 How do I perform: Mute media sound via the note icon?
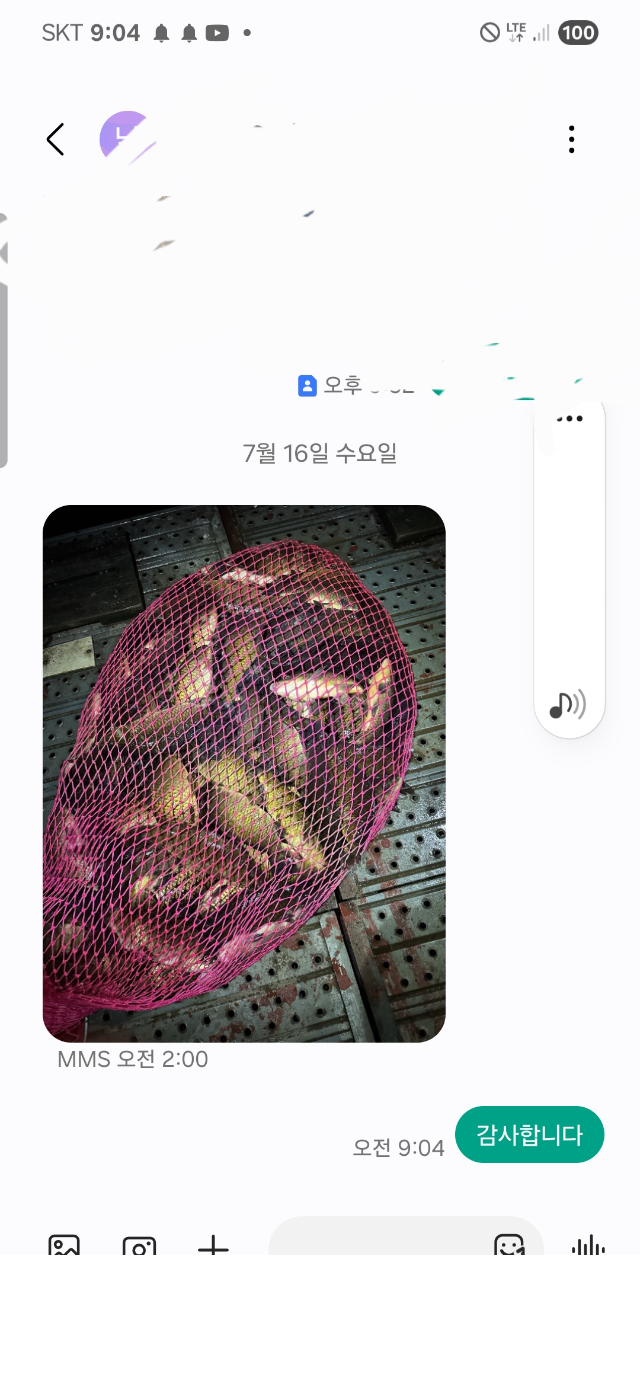[x=567, y=705]
